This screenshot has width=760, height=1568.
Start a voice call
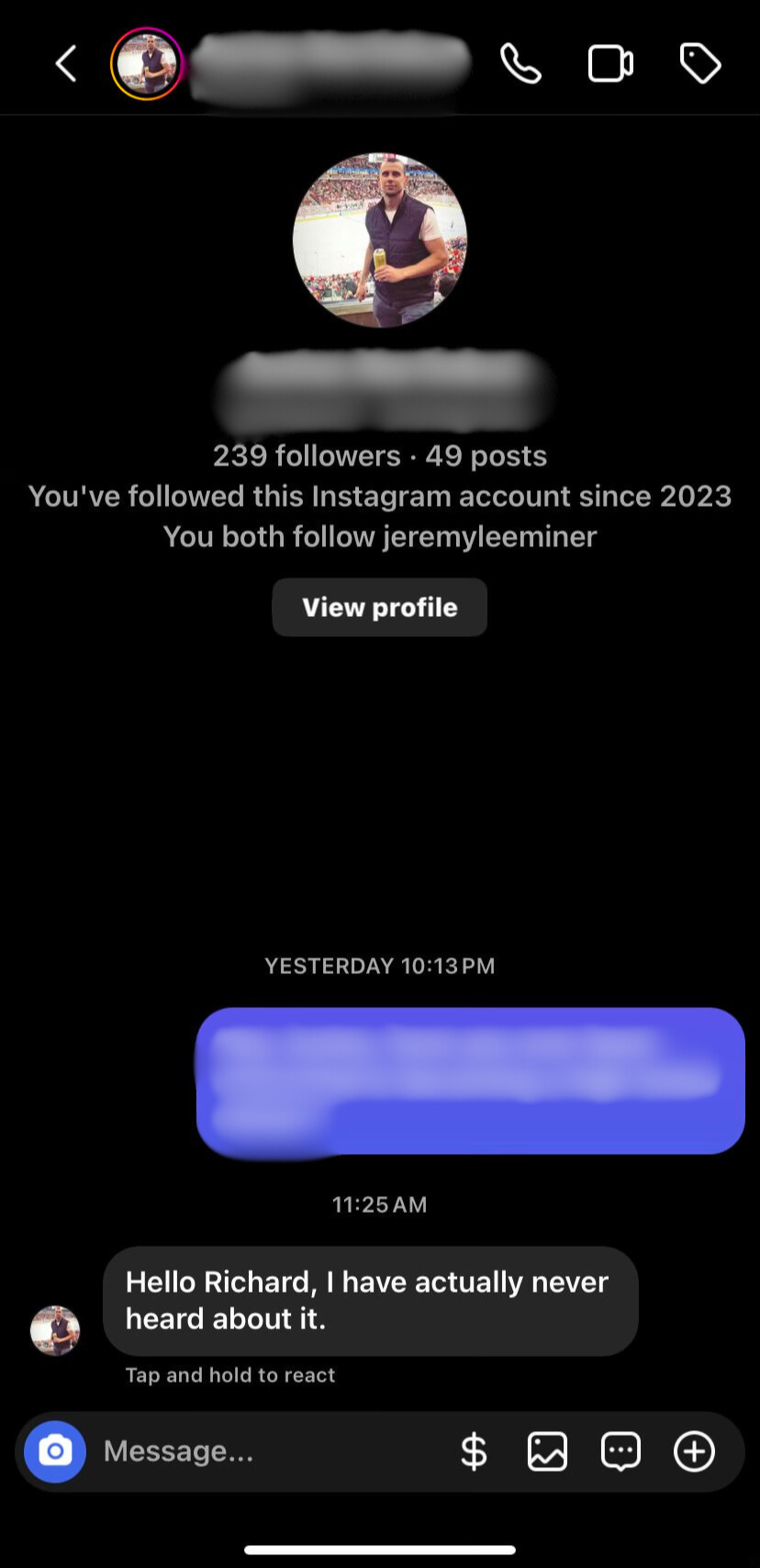(x=520, y=64)
